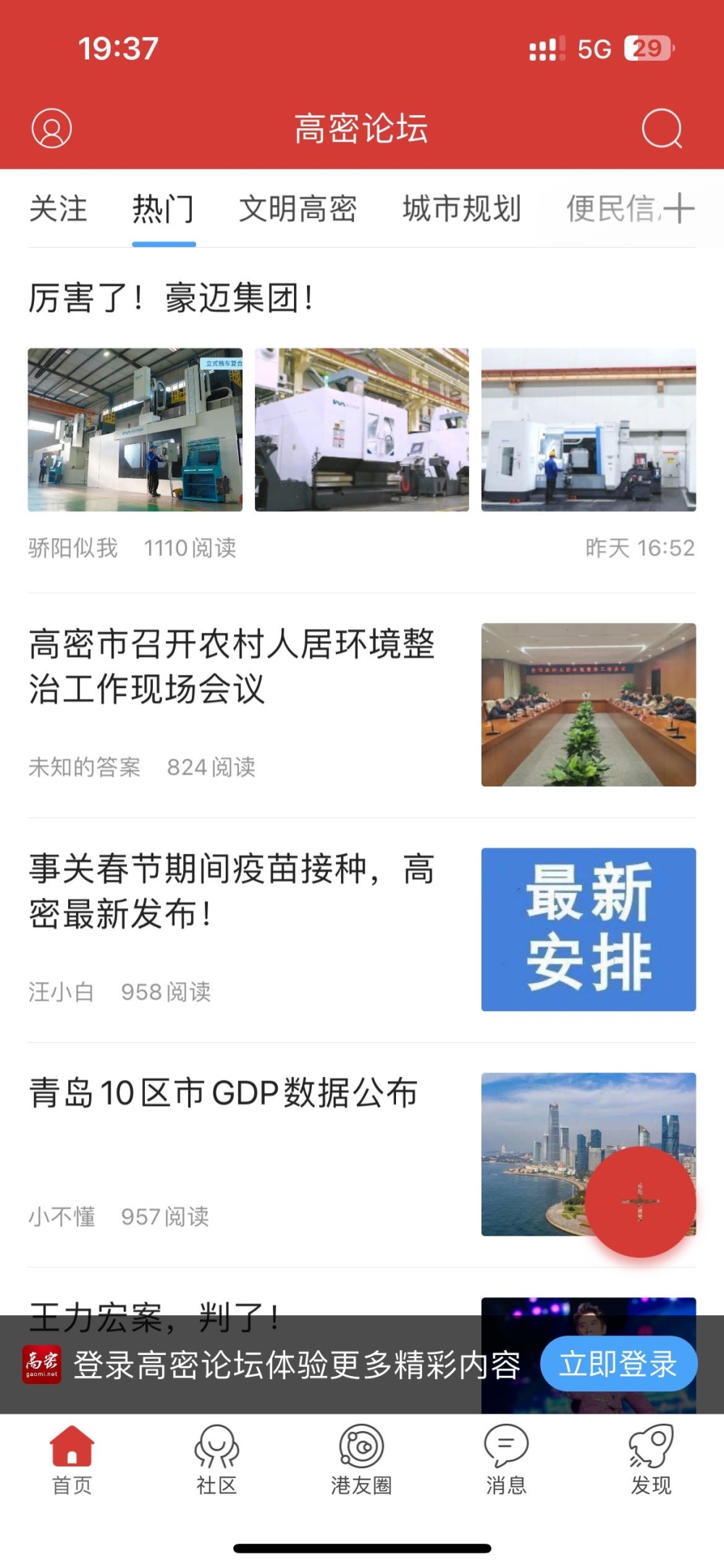The image size is (724, 1568).
Task: Tap the plus icon to add channels
Action: point(679,209)
